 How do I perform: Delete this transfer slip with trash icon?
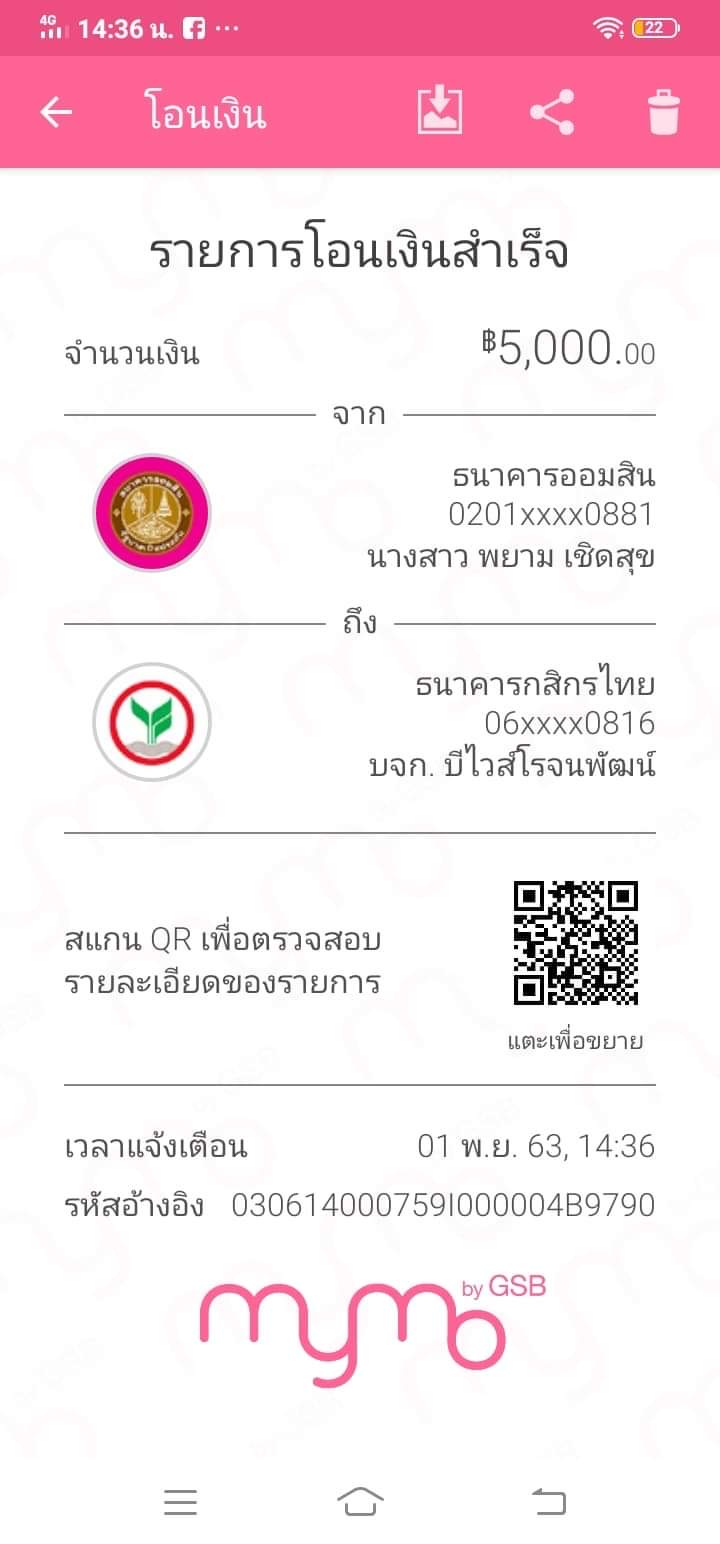pos(664,112)
